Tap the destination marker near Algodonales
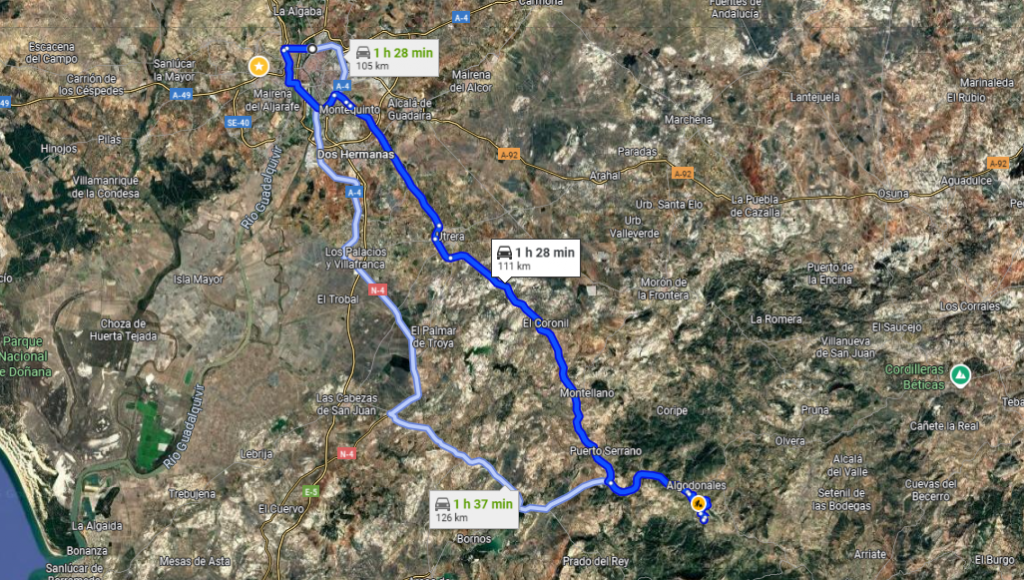Viewport: 1024px width, 580px height. 698,503
